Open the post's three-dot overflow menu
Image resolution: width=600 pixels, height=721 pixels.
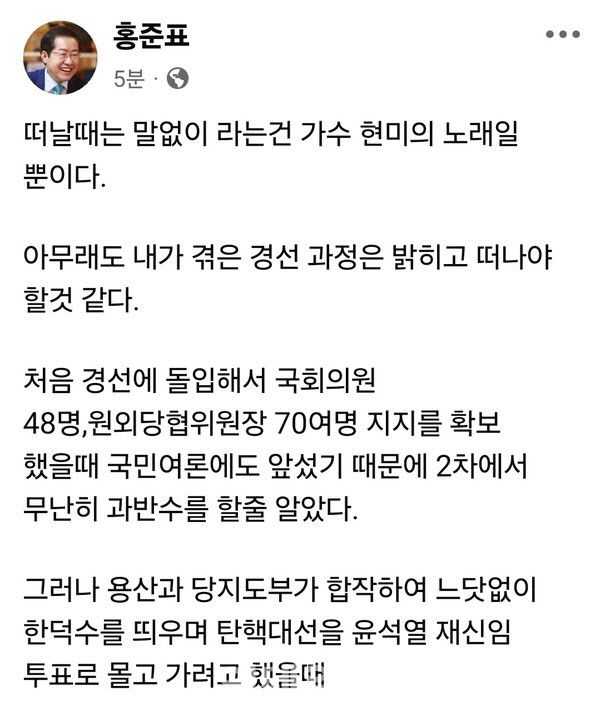[561, 36]
